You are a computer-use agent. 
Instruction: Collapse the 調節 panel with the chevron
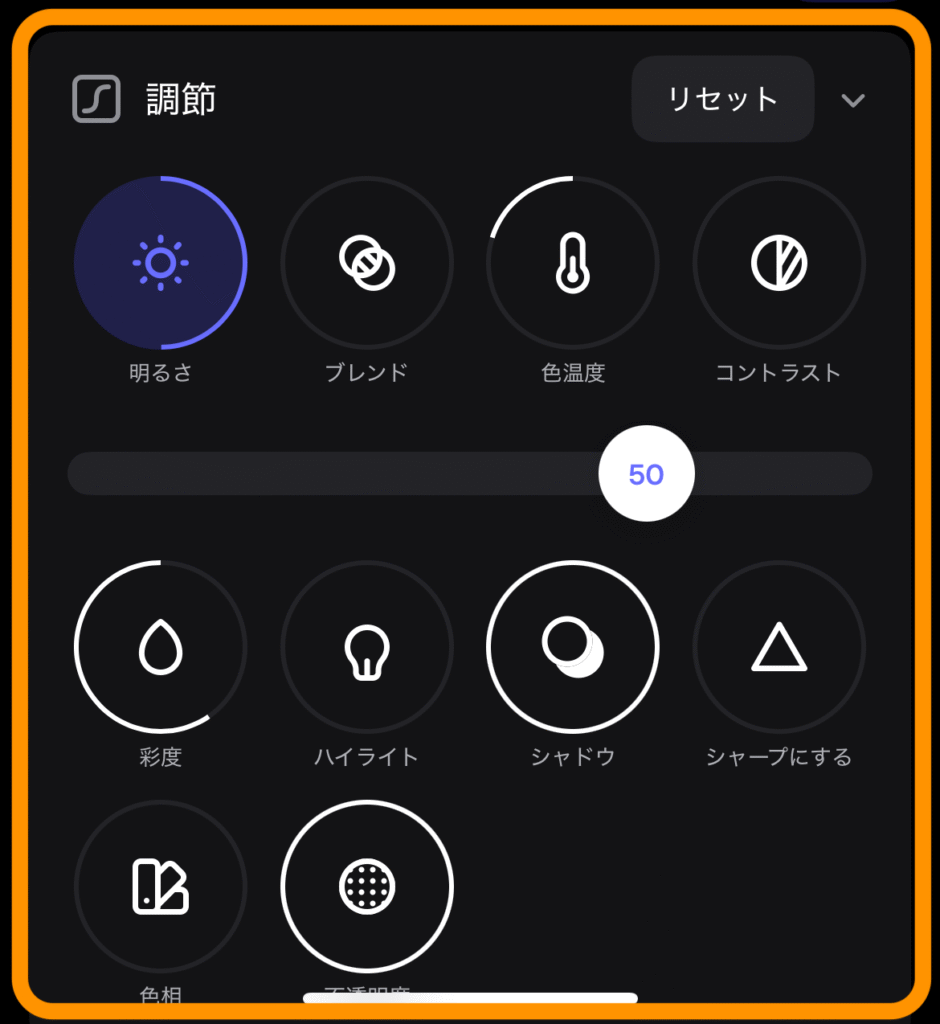852,100
